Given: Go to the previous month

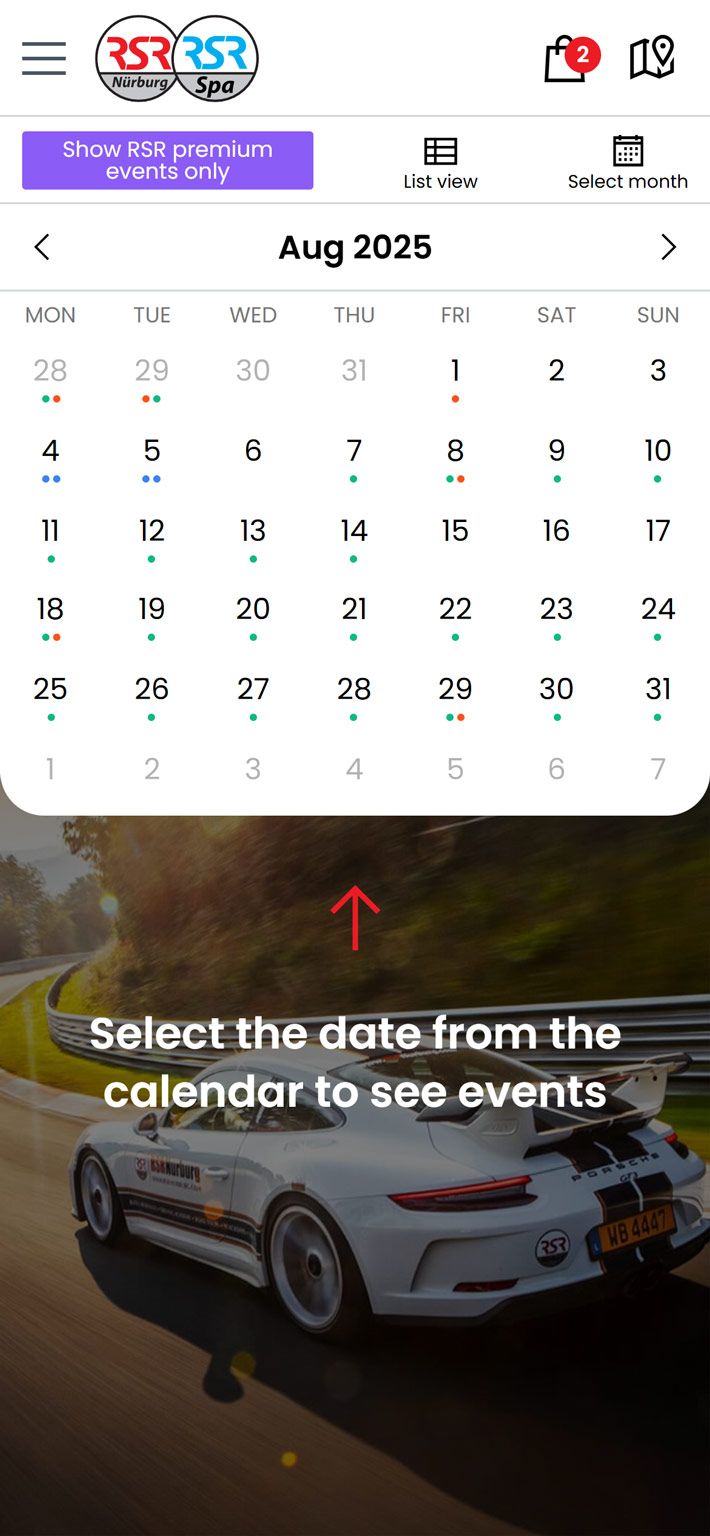Looking at the screenshot, I should (42, 247).
